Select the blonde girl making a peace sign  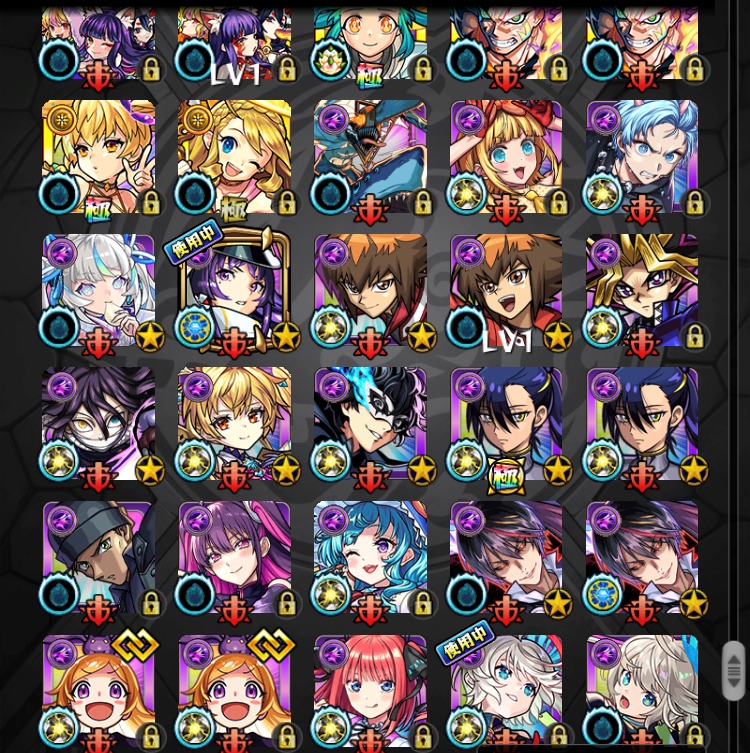pos(98,157)
